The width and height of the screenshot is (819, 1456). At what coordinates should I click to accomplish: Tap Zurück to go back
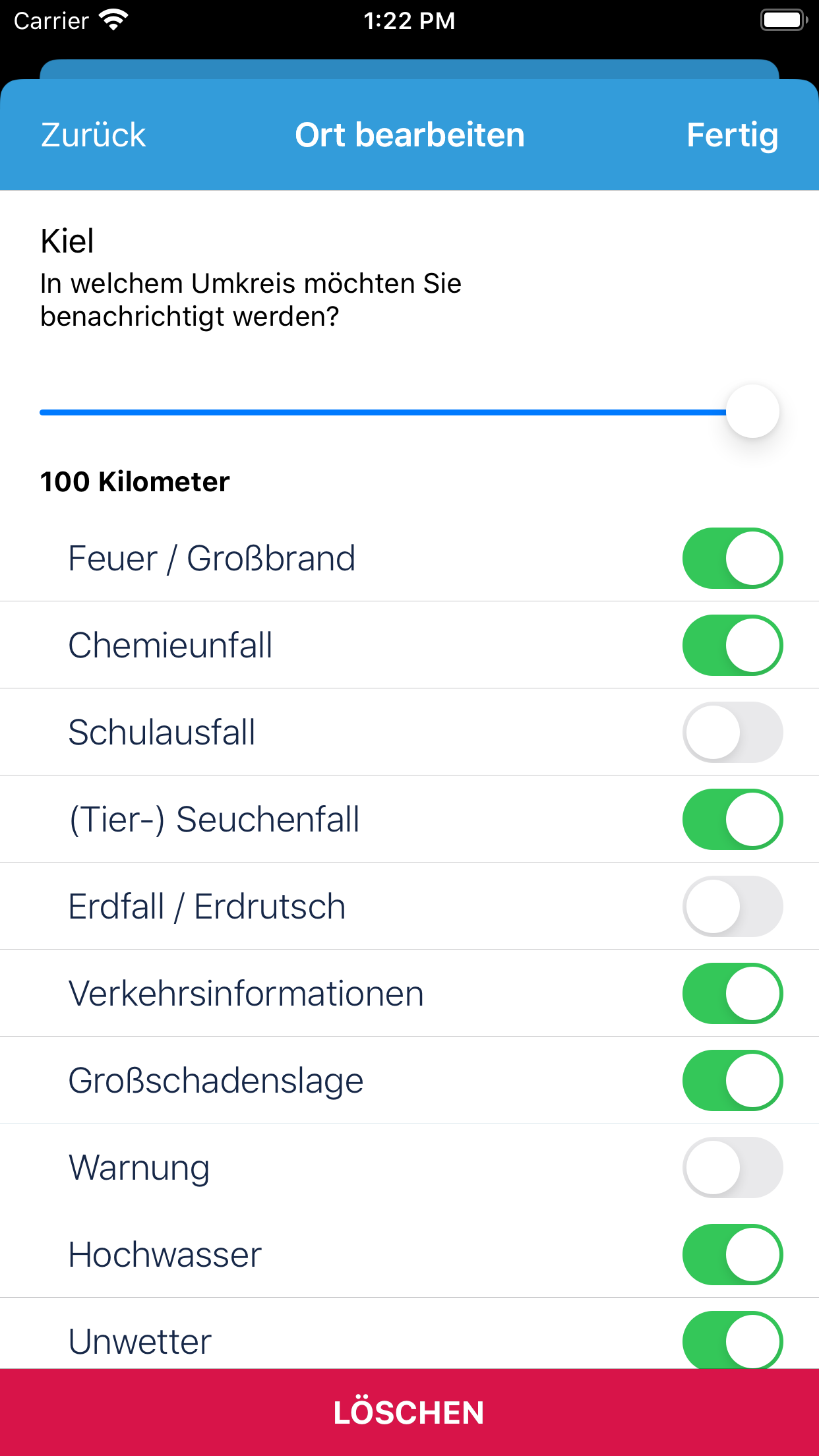click(x=92, y=135)
